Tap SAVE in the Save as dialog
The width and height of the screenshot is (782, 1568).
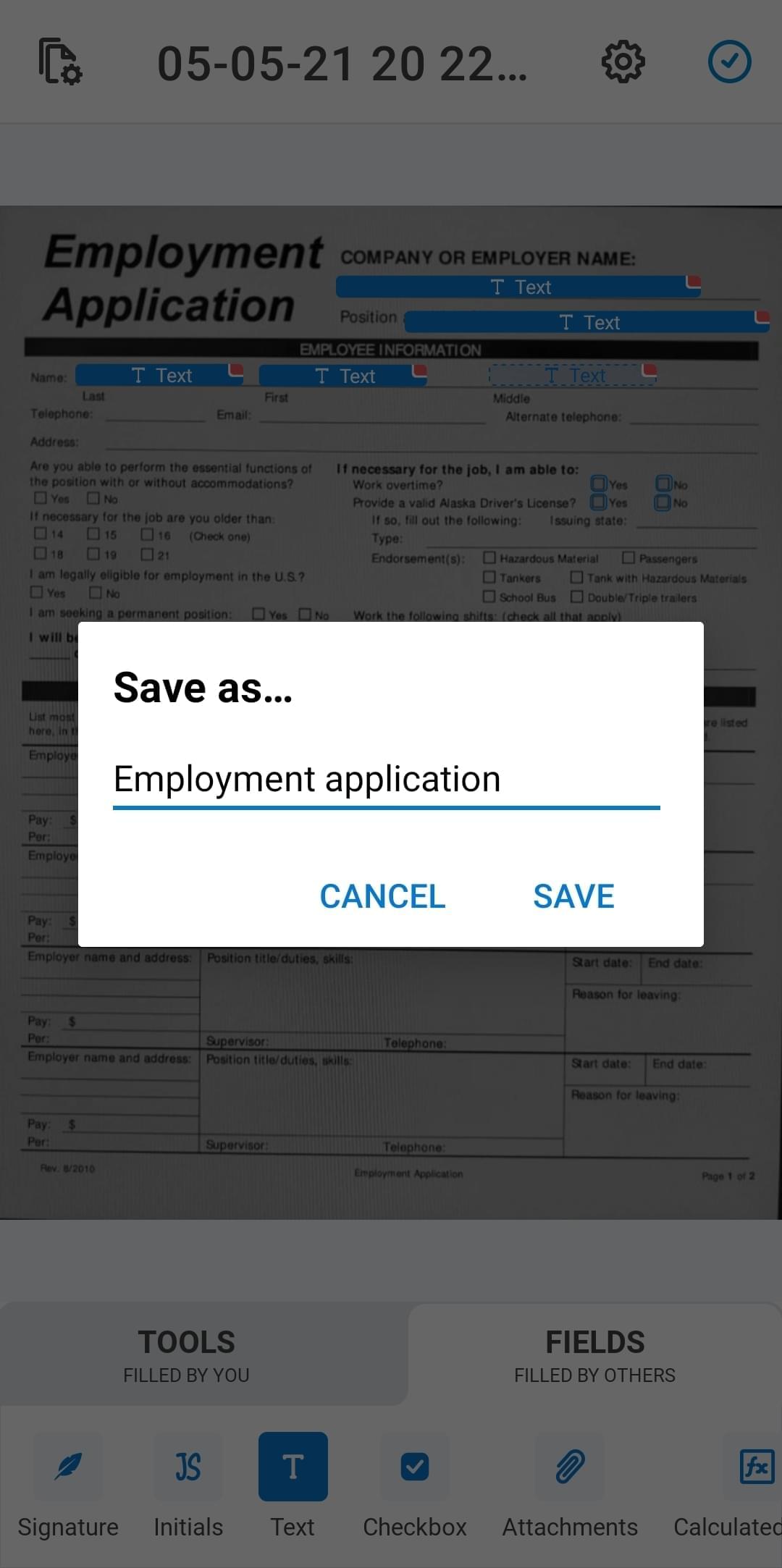point(573,896)
